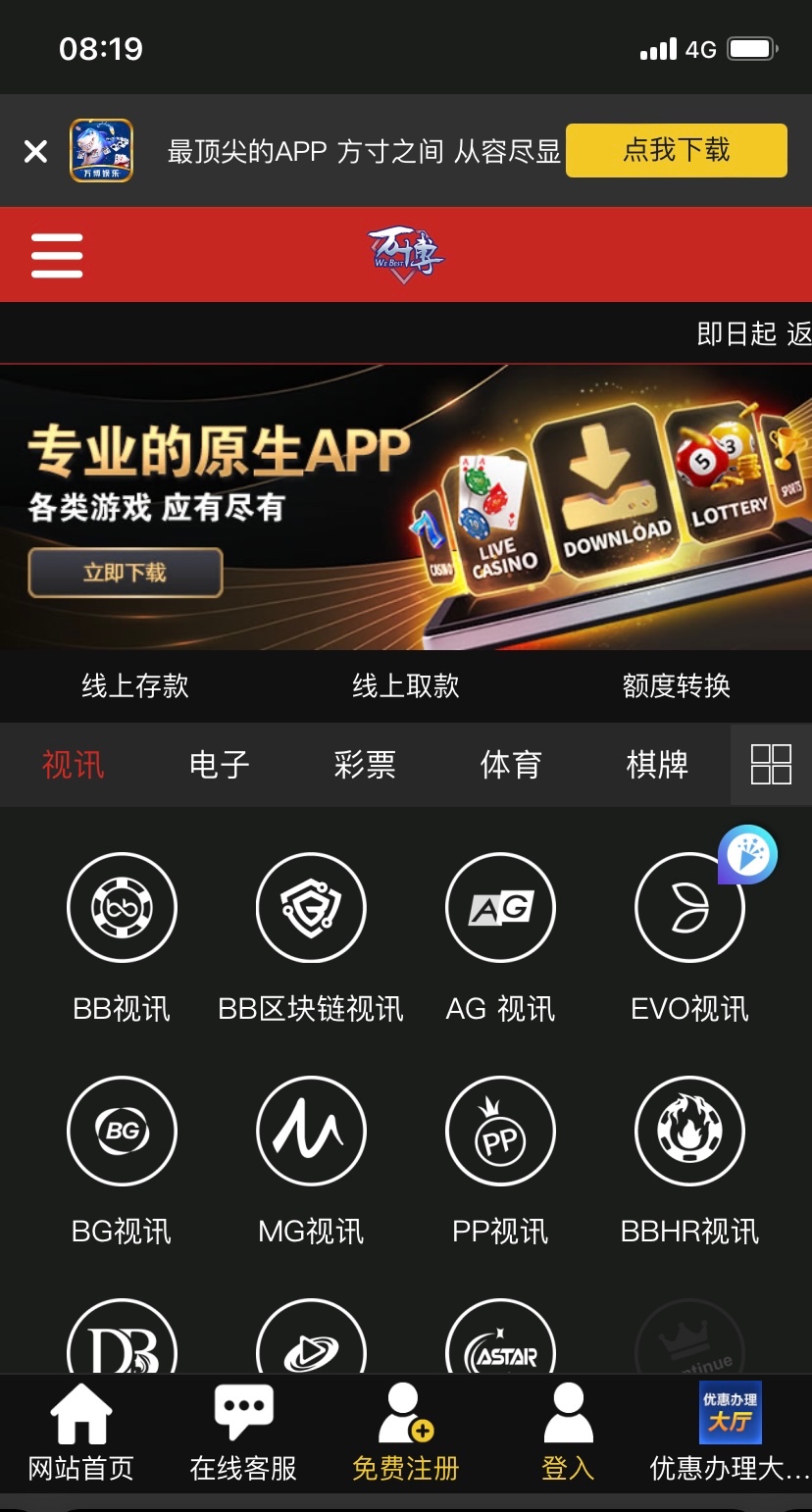Switch to the 棋牌 tab

tap(657, 765)
